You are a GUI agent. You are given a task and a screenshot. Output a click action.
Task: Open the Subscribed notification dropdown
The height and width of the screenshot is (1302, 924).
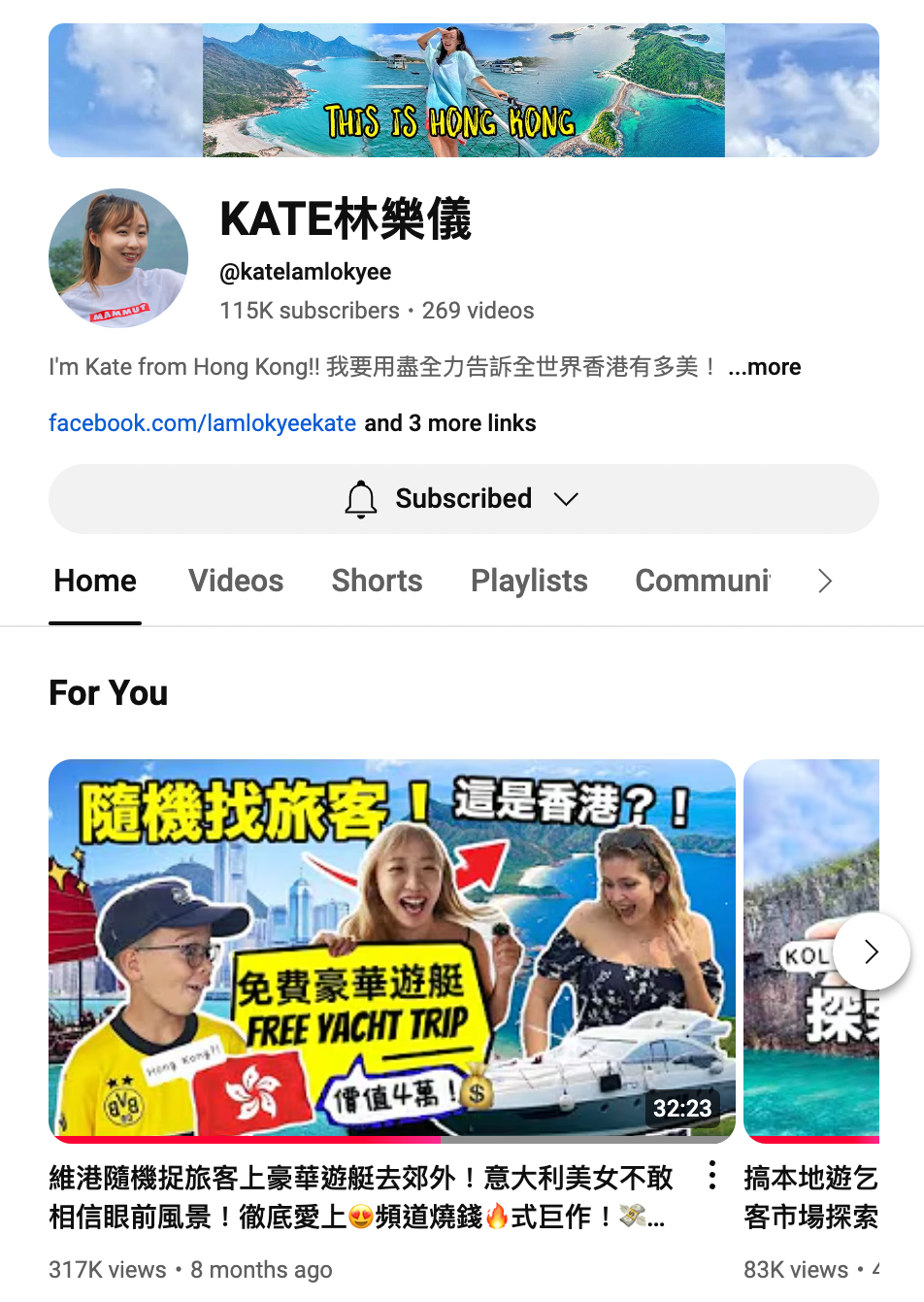463,499
